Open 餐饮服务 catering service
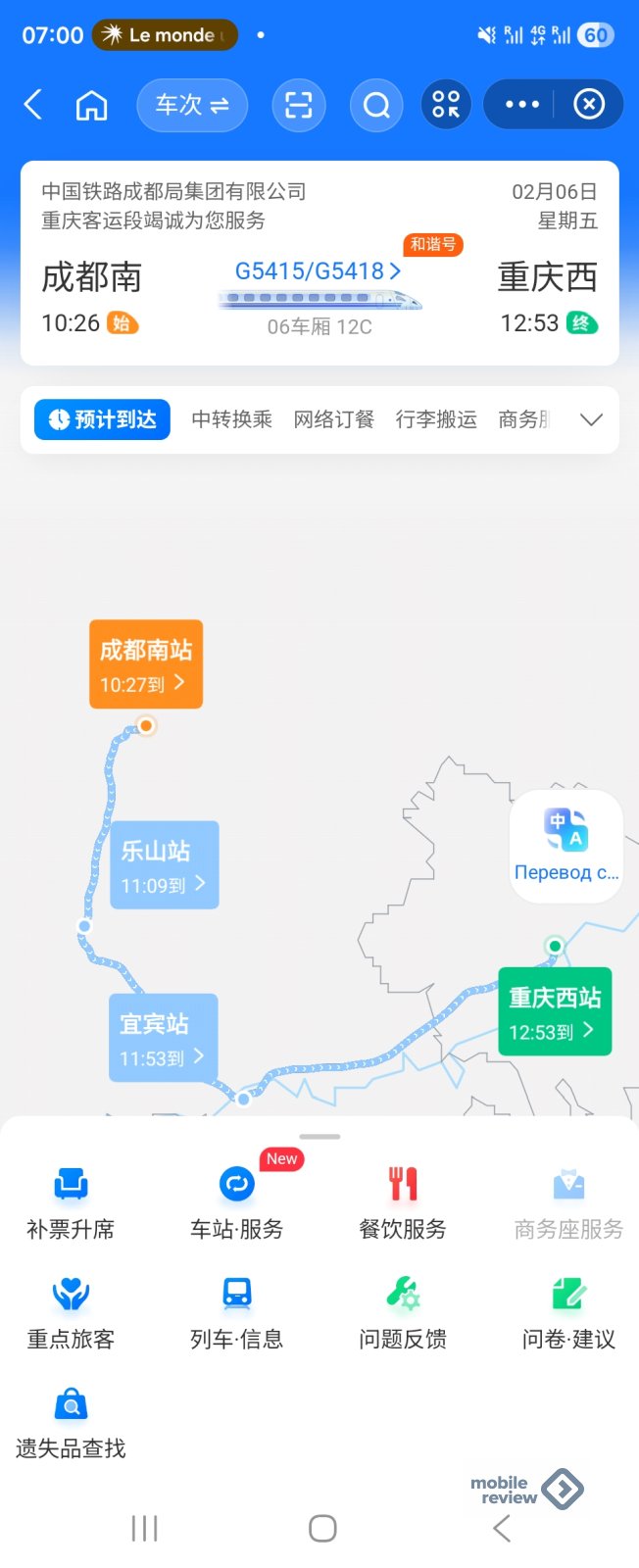Viewport: 639px width, 1568px height. [x=403, y=1202]
